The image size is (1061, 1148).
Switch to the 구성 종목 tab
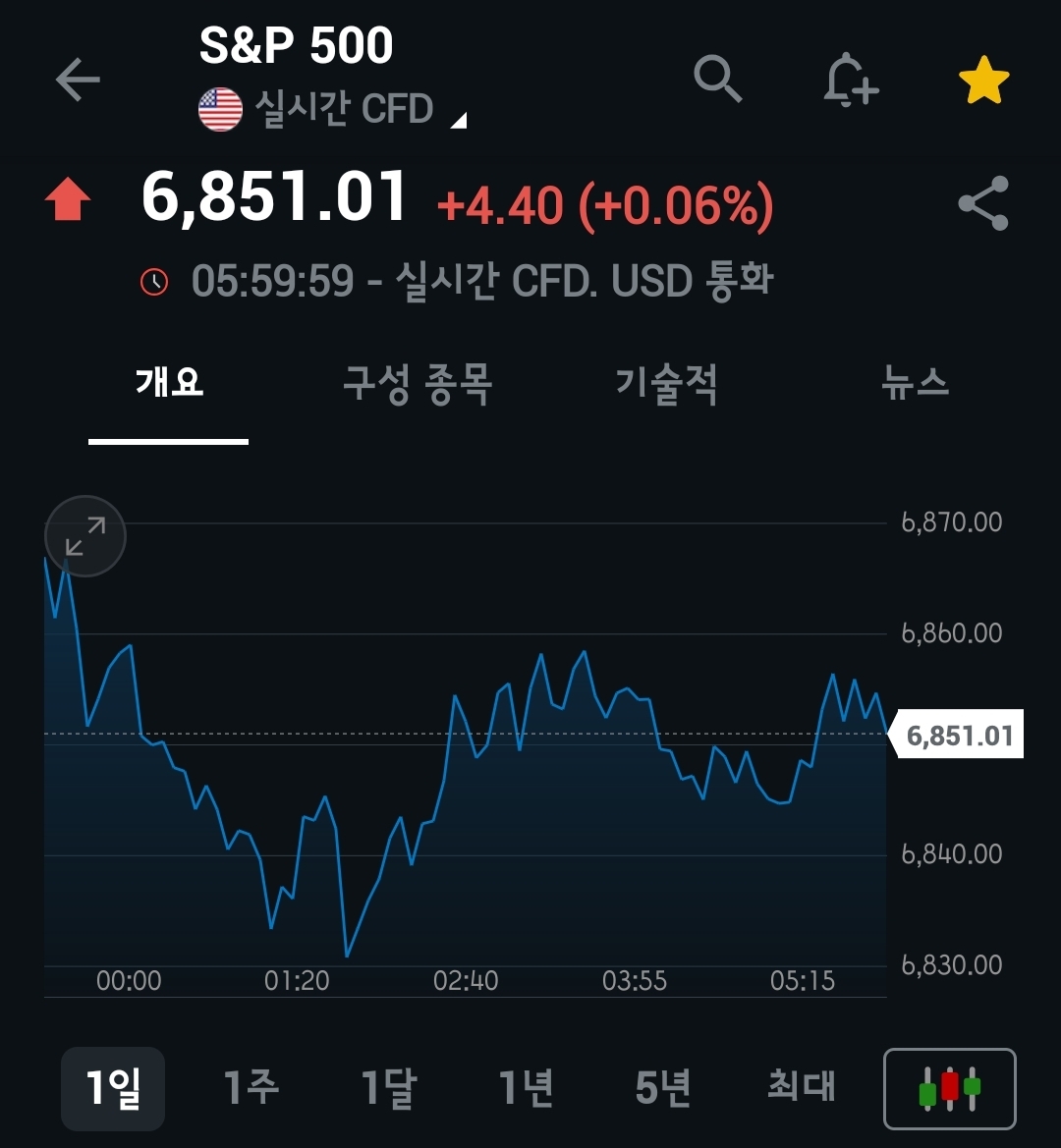[418, 383]
